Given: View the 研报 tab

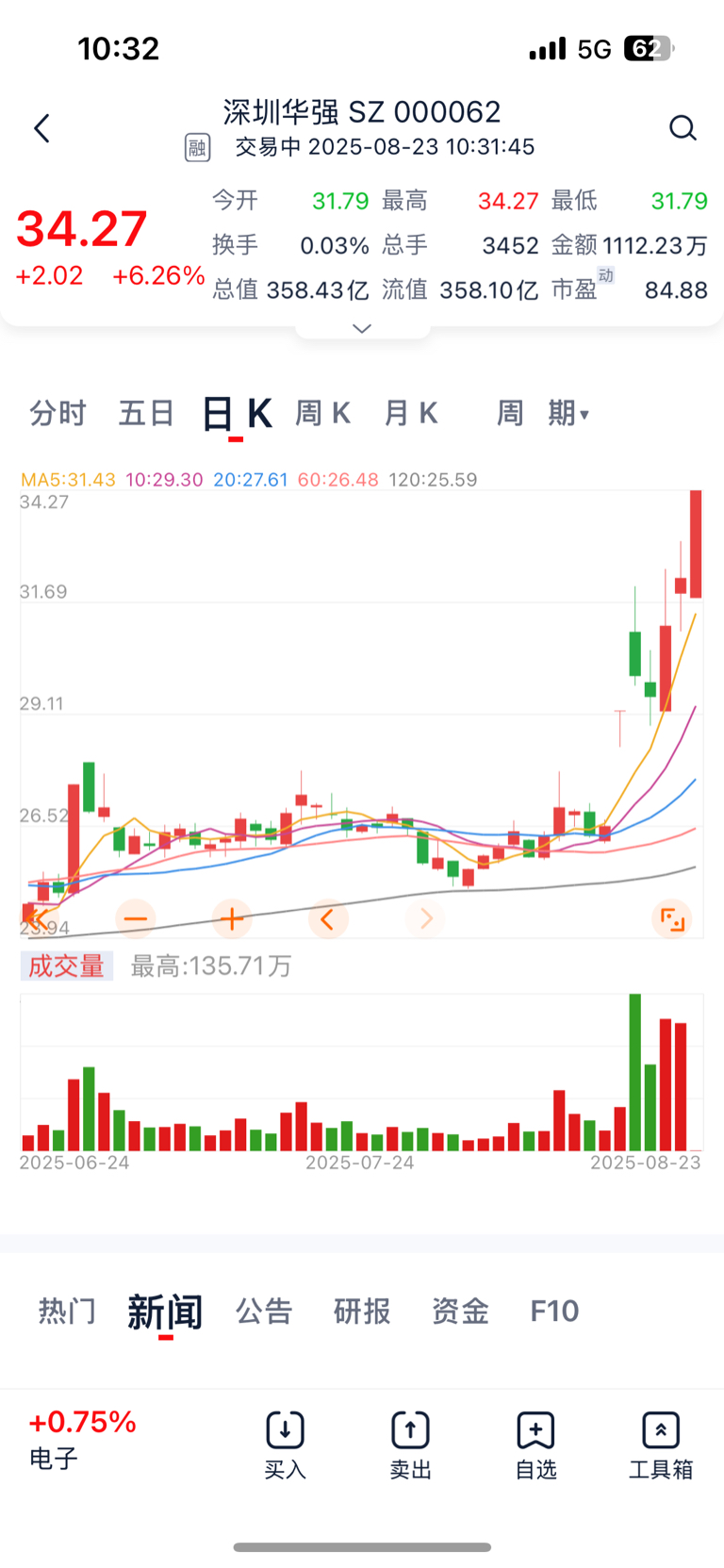Looking at the screenshot, I should pyautogui.click(x=362, y=1312).
